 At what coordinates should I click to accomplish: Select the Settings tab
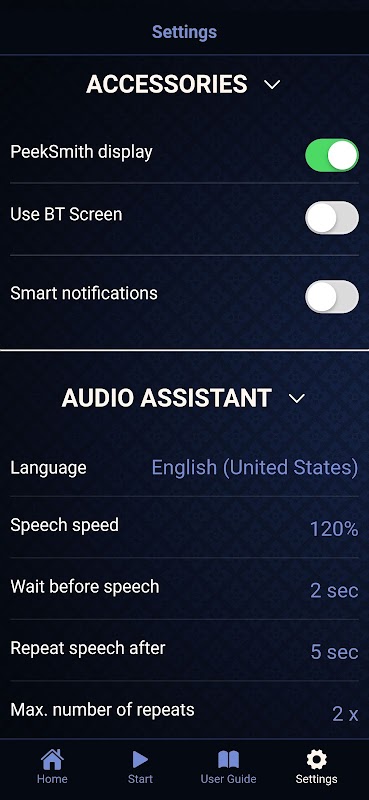pyautogui.click(x=316, y=766)
